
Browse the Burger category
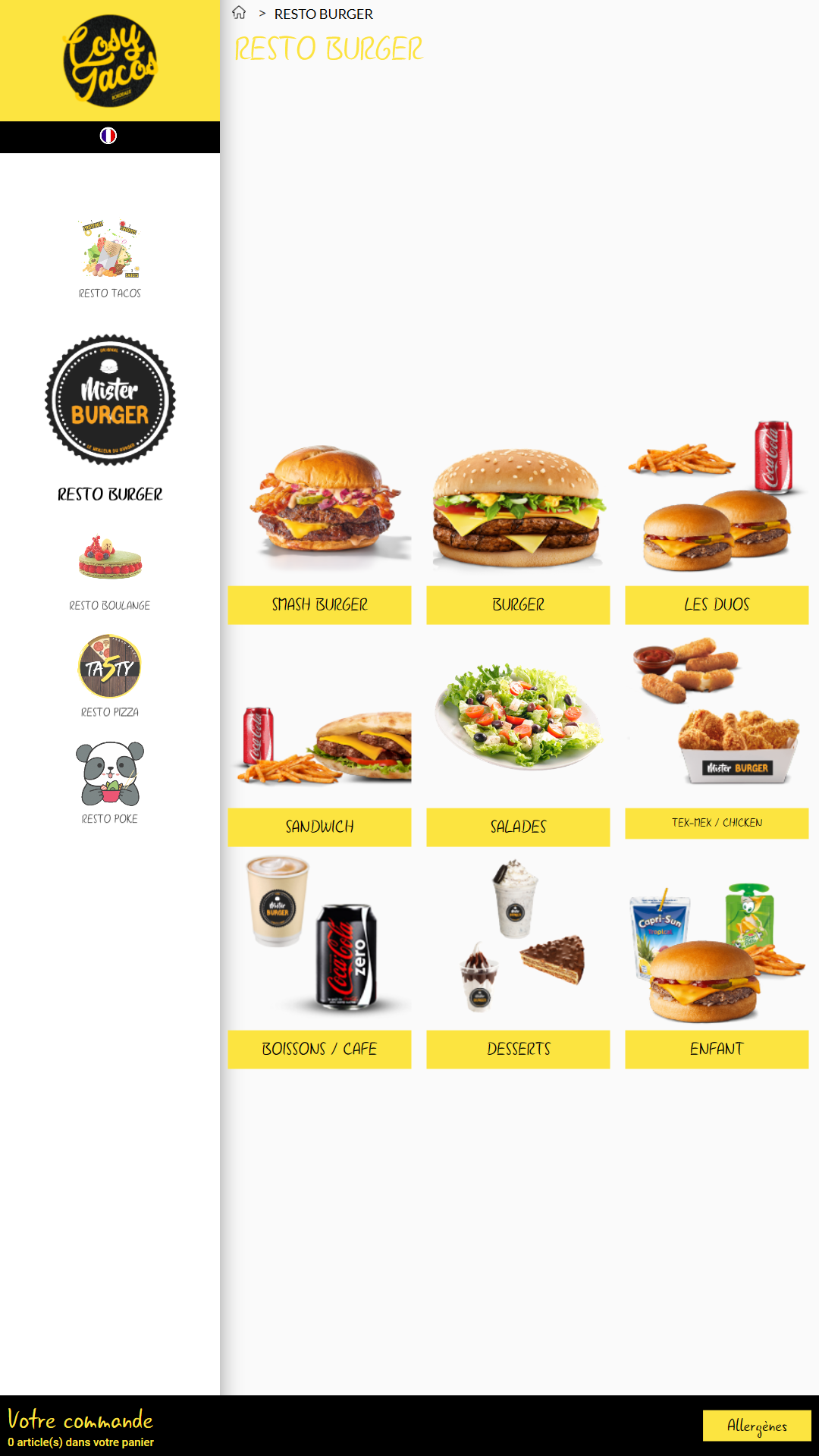pos(518,604)
